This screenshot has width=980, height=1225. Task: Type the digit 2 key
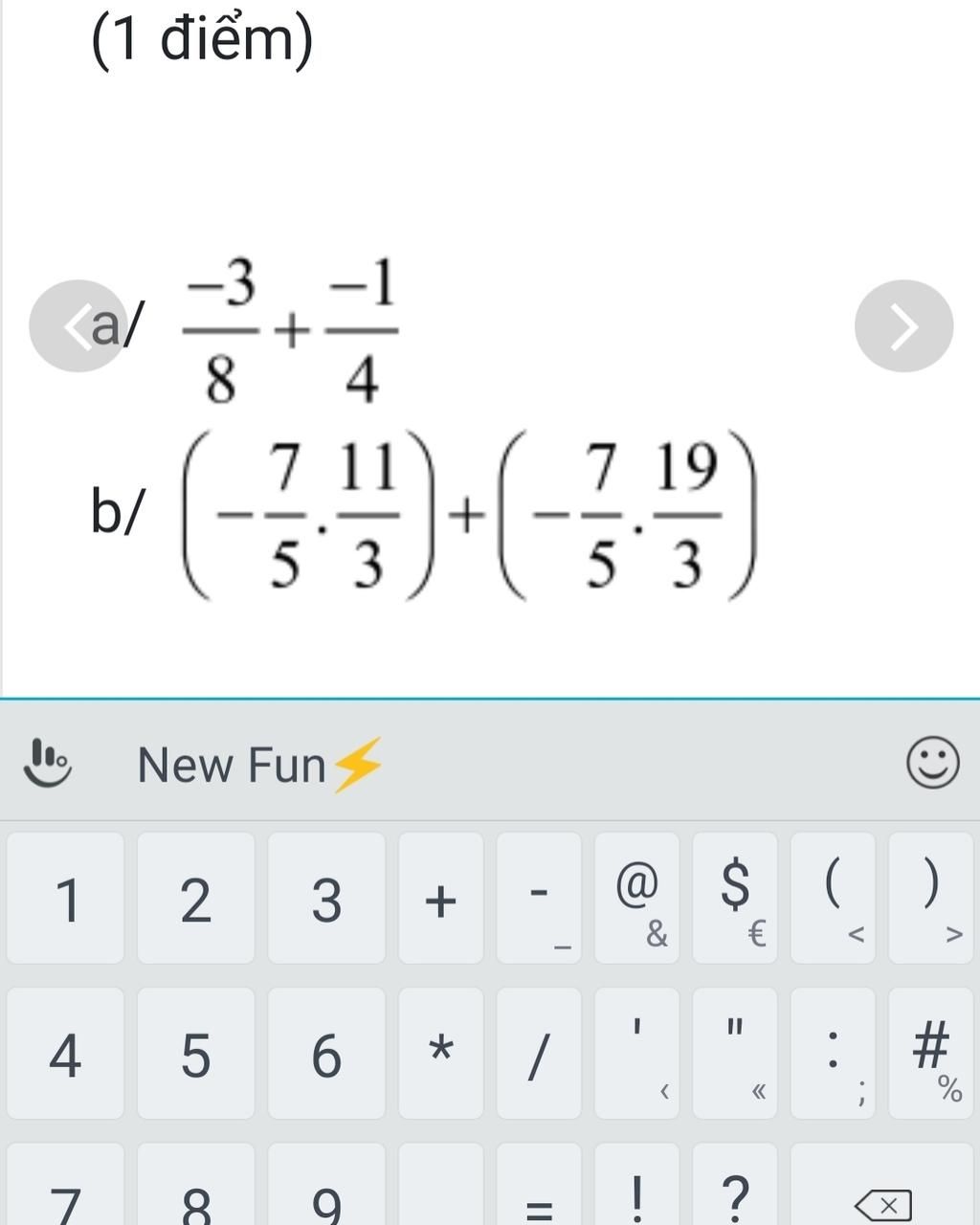click(x=195, y=898)
